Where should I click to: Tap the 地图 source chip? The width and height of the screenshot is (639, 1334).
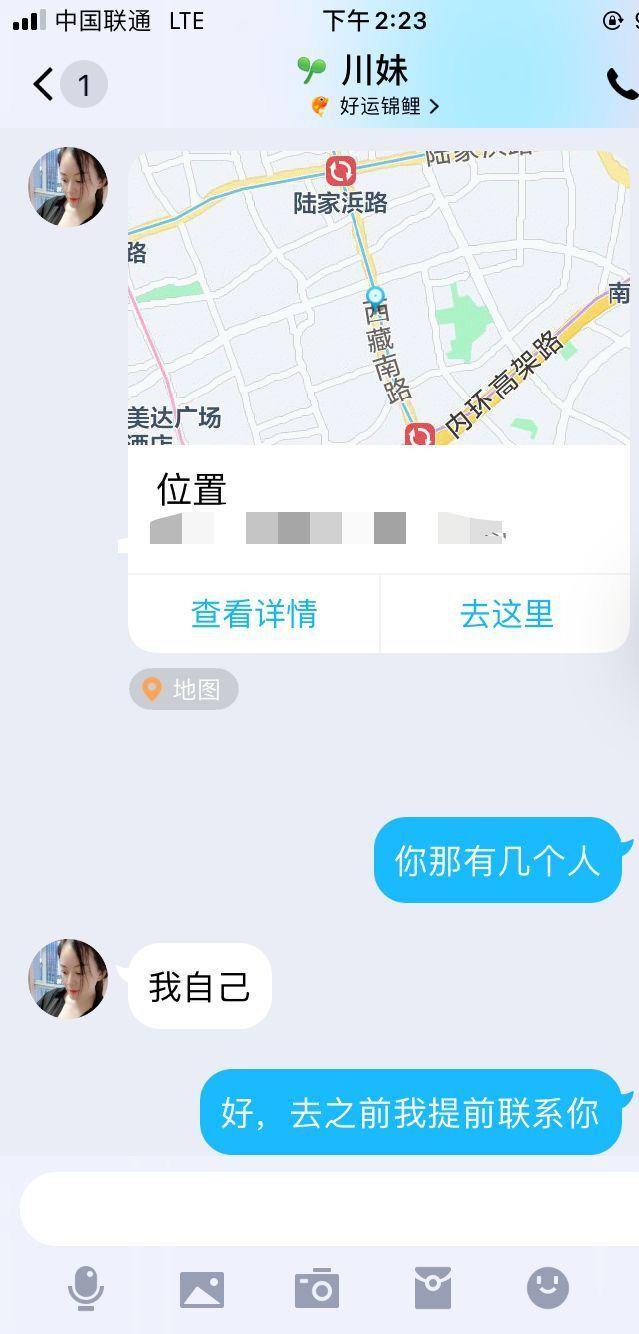184,689
